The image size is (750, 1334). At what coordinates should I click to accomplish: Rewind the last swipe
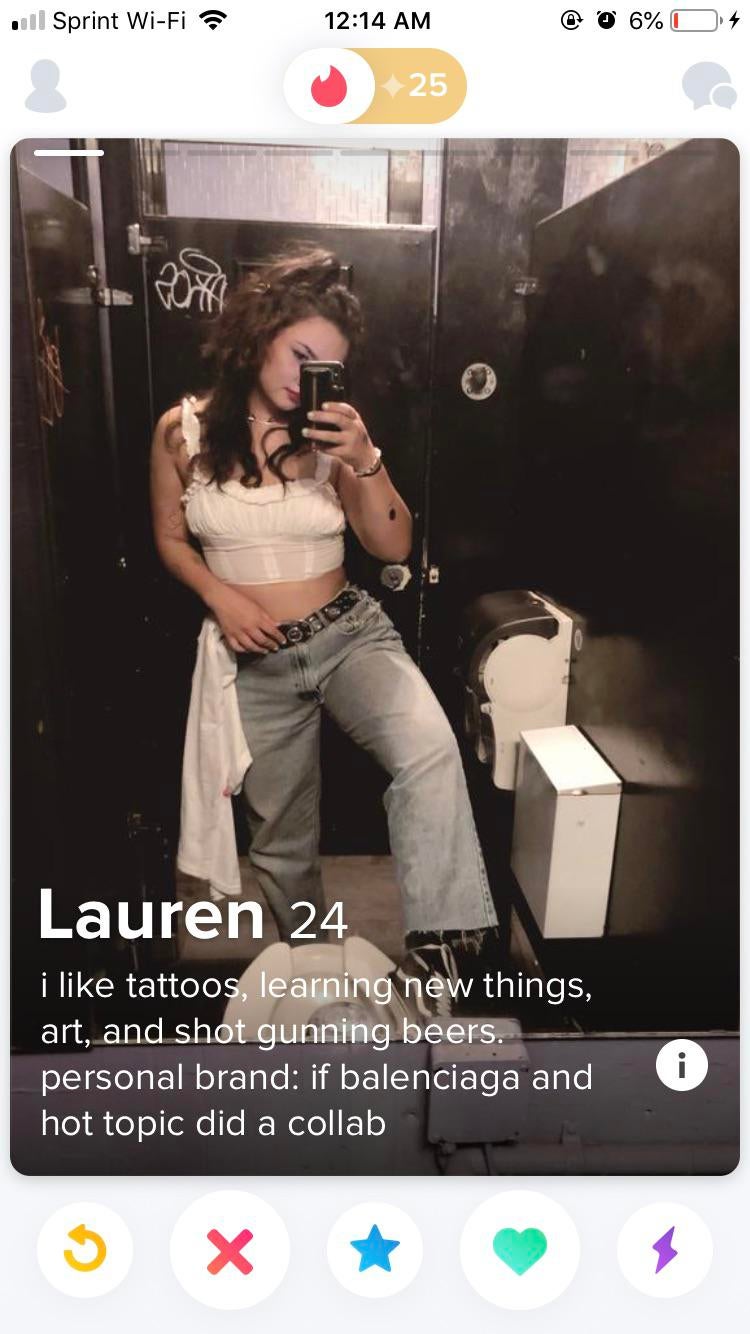85,1250
